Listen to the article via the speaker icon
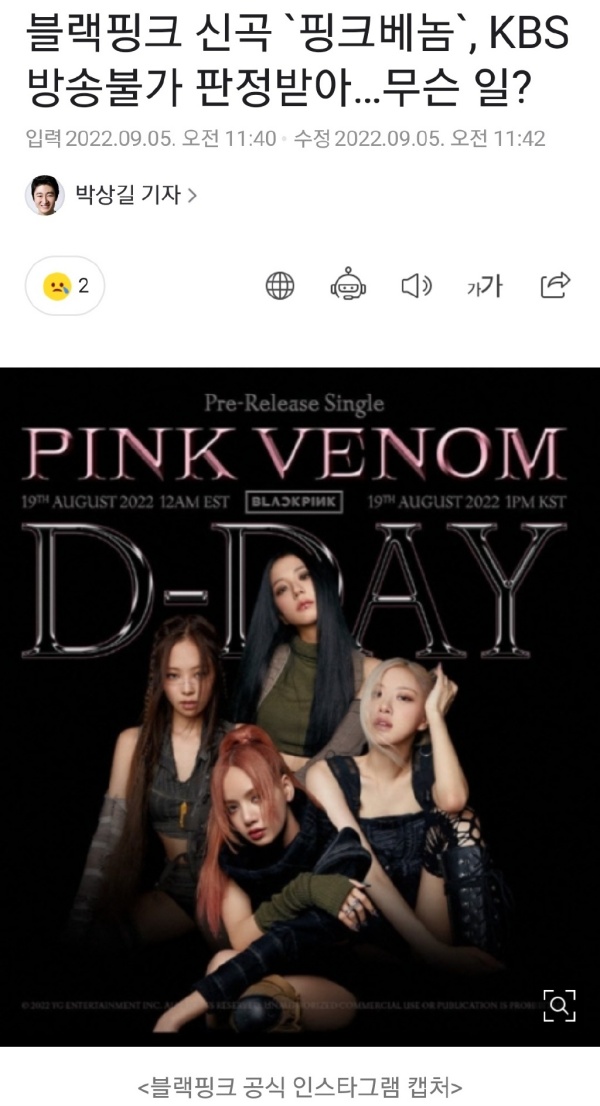The width and height of the screenshot is (600, 1106). tap(416, 286)
